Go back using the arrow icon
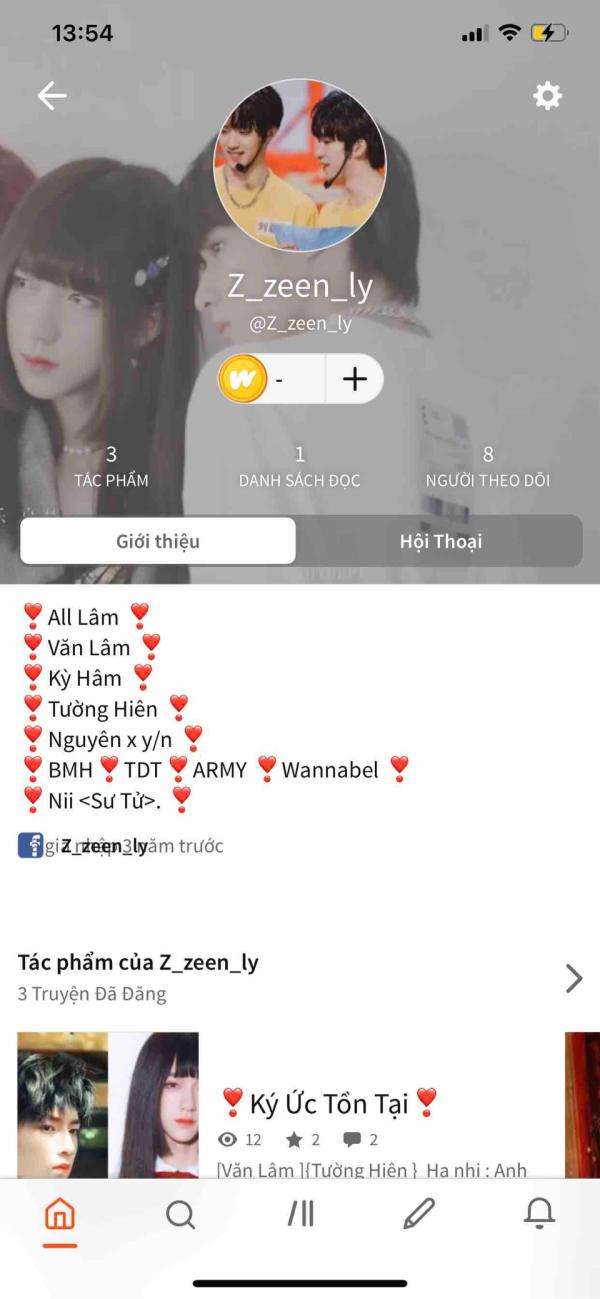The image size is (600, 1299). (x=52, y=96)
